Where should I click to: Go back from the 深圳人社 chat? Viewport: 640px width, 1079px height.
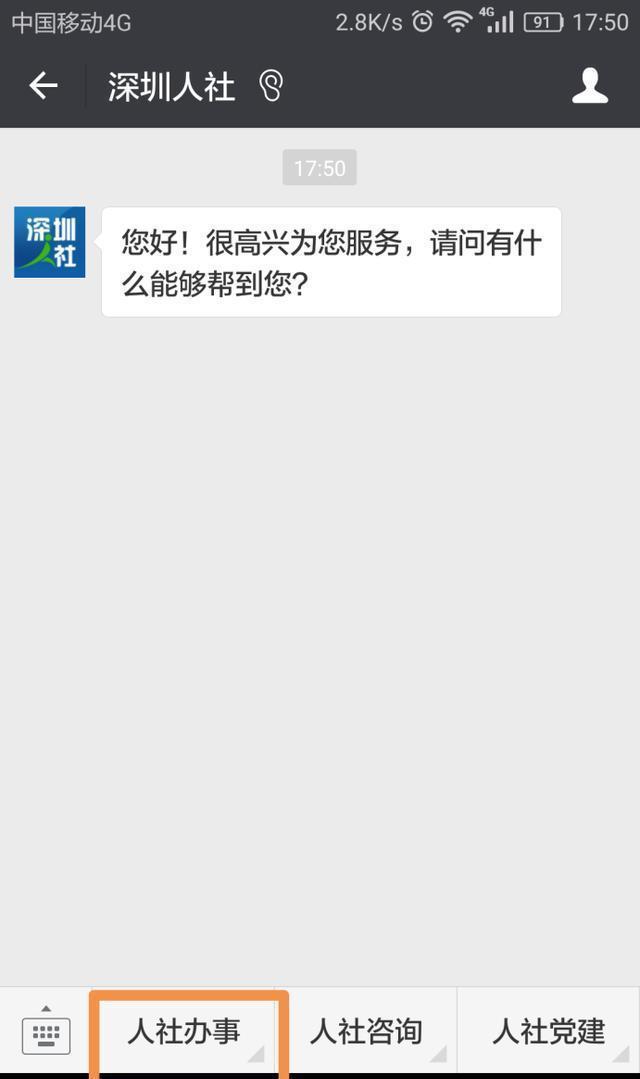pyautogui.click(x=43, y=86)
